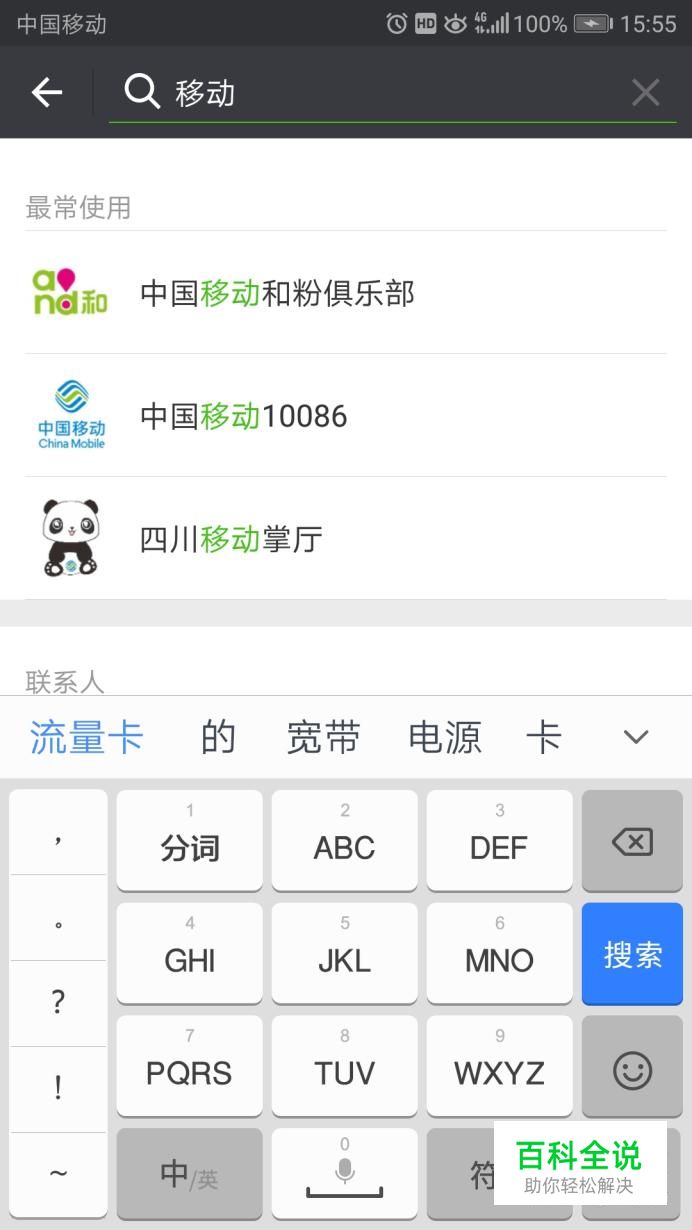The image size is (692, 1230).
Task: Tap the 分词 key
Action: coord(190,841)
